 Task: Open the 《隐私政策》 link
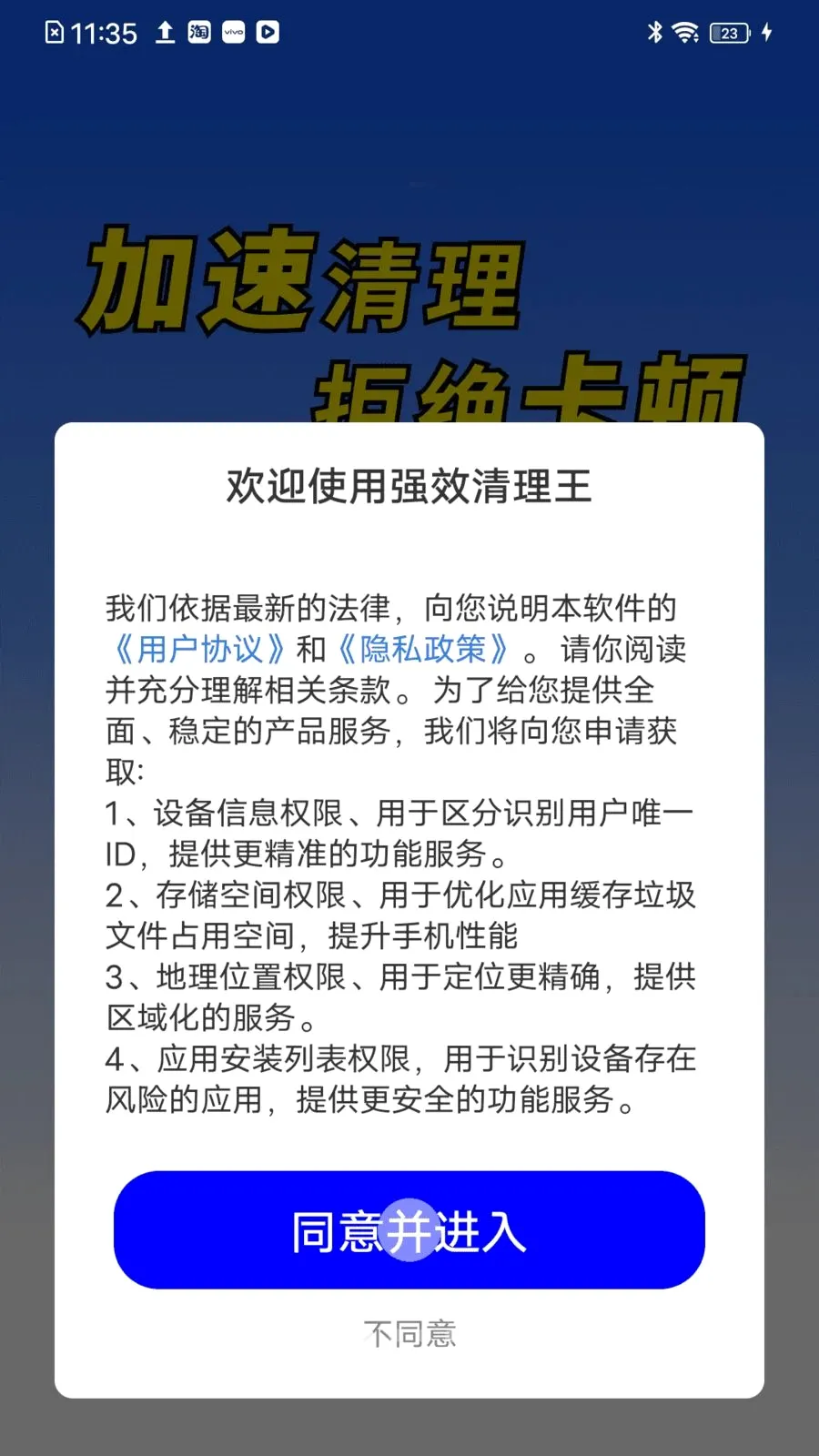(422, 649)
